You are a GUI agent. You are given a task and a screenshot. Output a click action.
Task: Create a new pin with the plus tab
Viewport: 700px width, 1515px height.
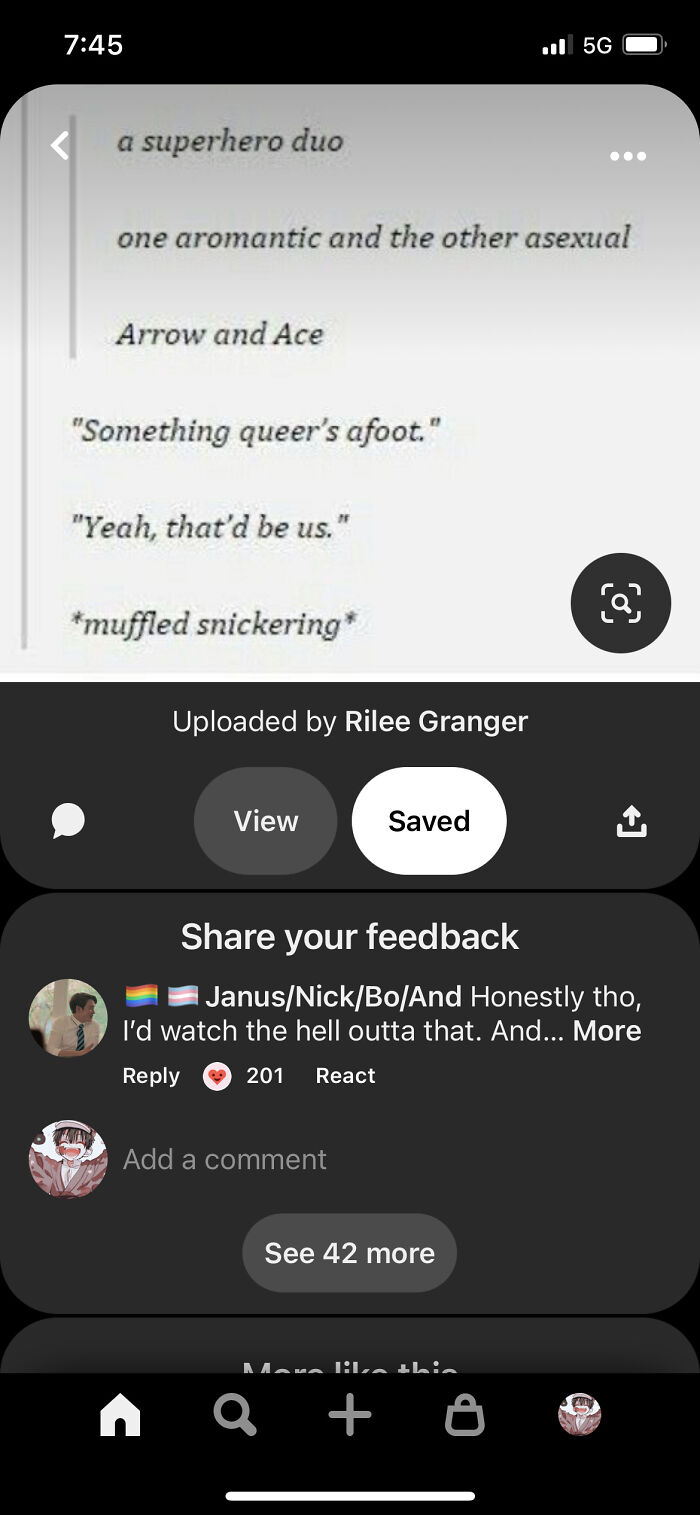350,1415
